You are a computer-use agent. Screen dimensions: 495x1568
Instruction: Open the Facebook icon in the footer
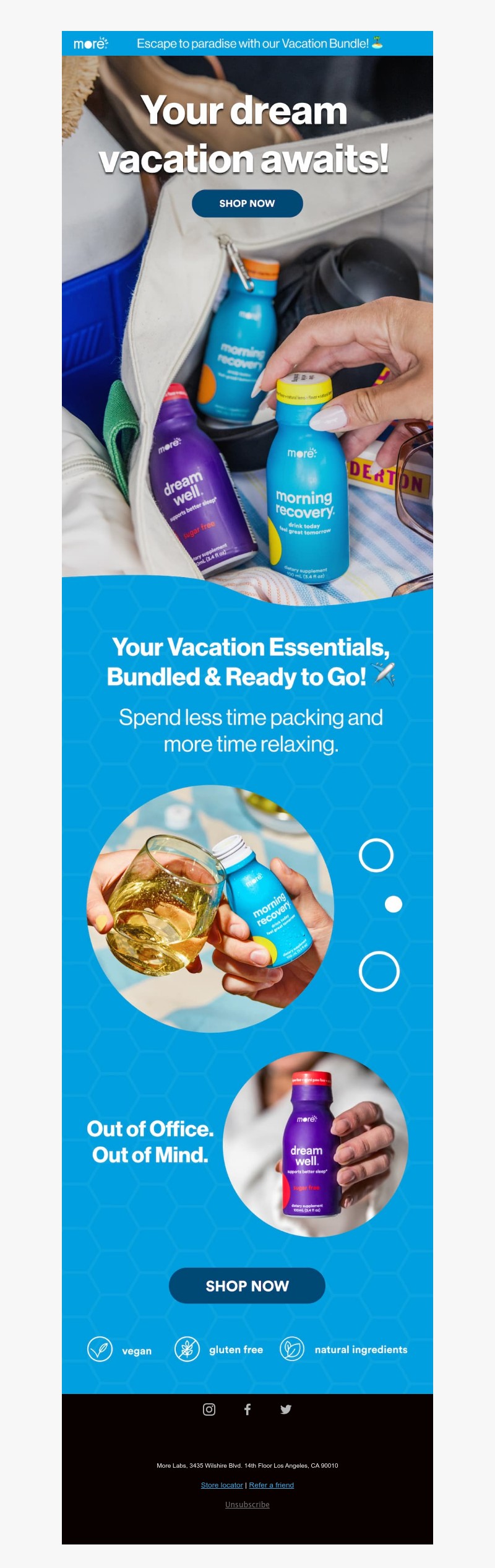tap(247, 1409)
